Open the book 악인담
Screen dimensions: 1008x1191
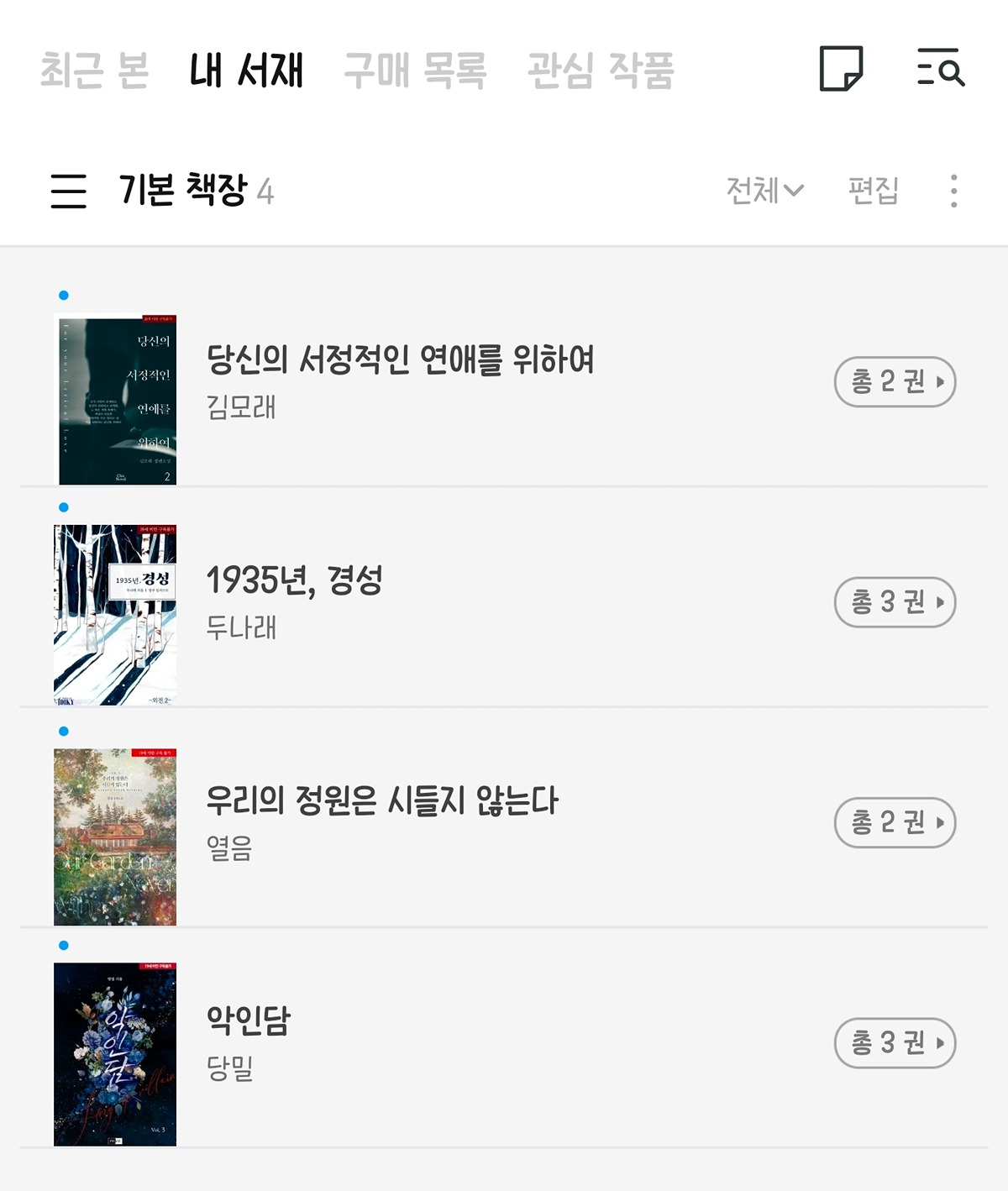click(x=249, y=1021)
